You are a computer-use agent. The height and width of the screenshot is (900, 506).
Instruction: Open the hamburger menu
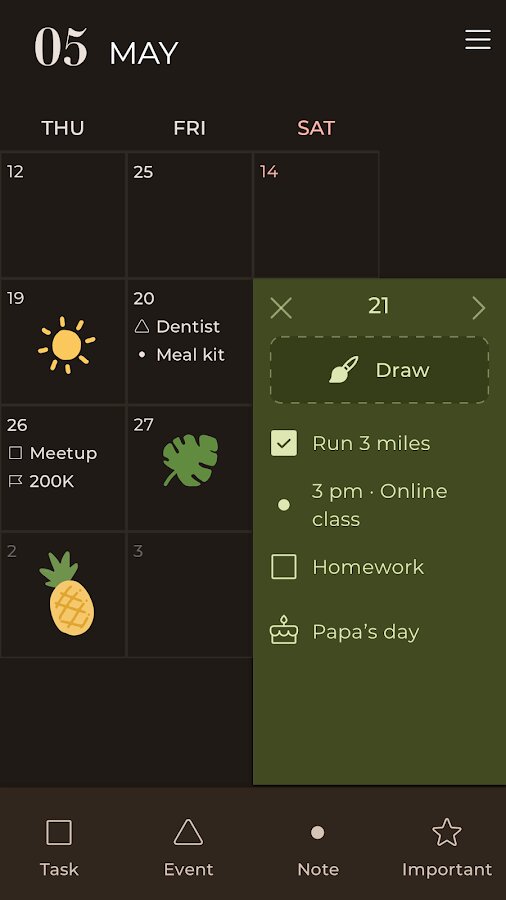pyautogui.click(x=477, y=40)
